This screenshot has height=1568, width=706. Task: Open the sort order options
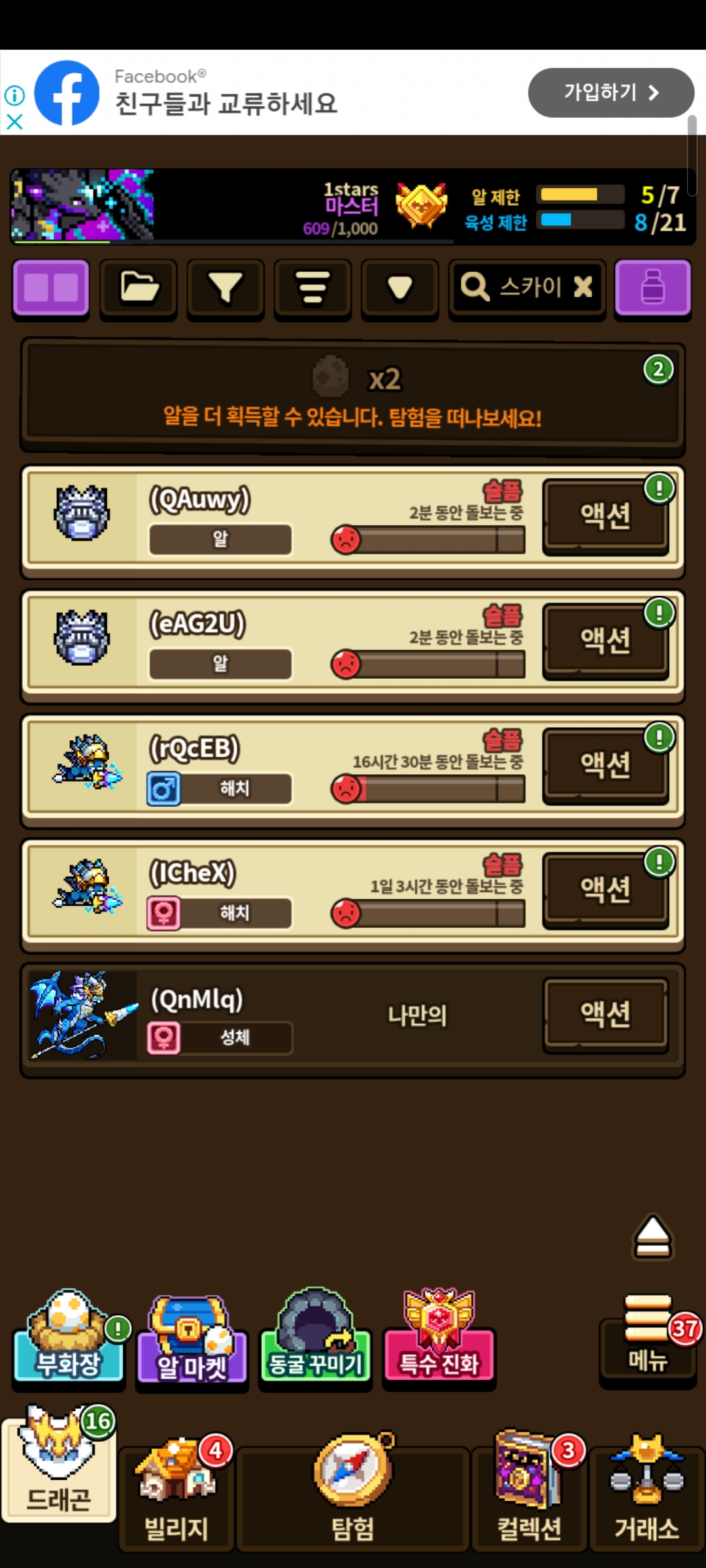click(x=312, y=287)
